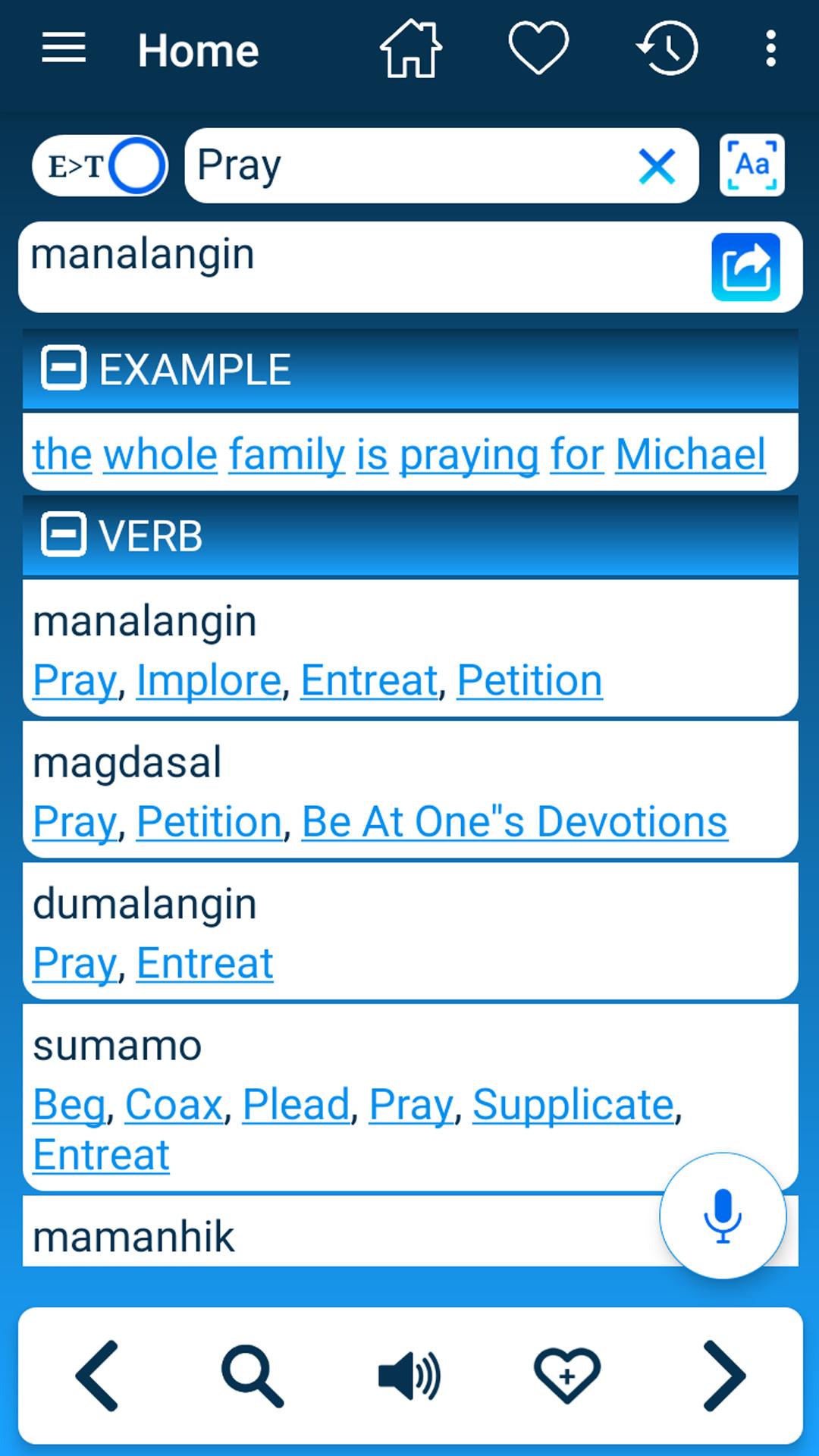This screenshot has height=1456, width=819.
Task: Play the pronunciation audio
Action: [x=409, y=1376]
